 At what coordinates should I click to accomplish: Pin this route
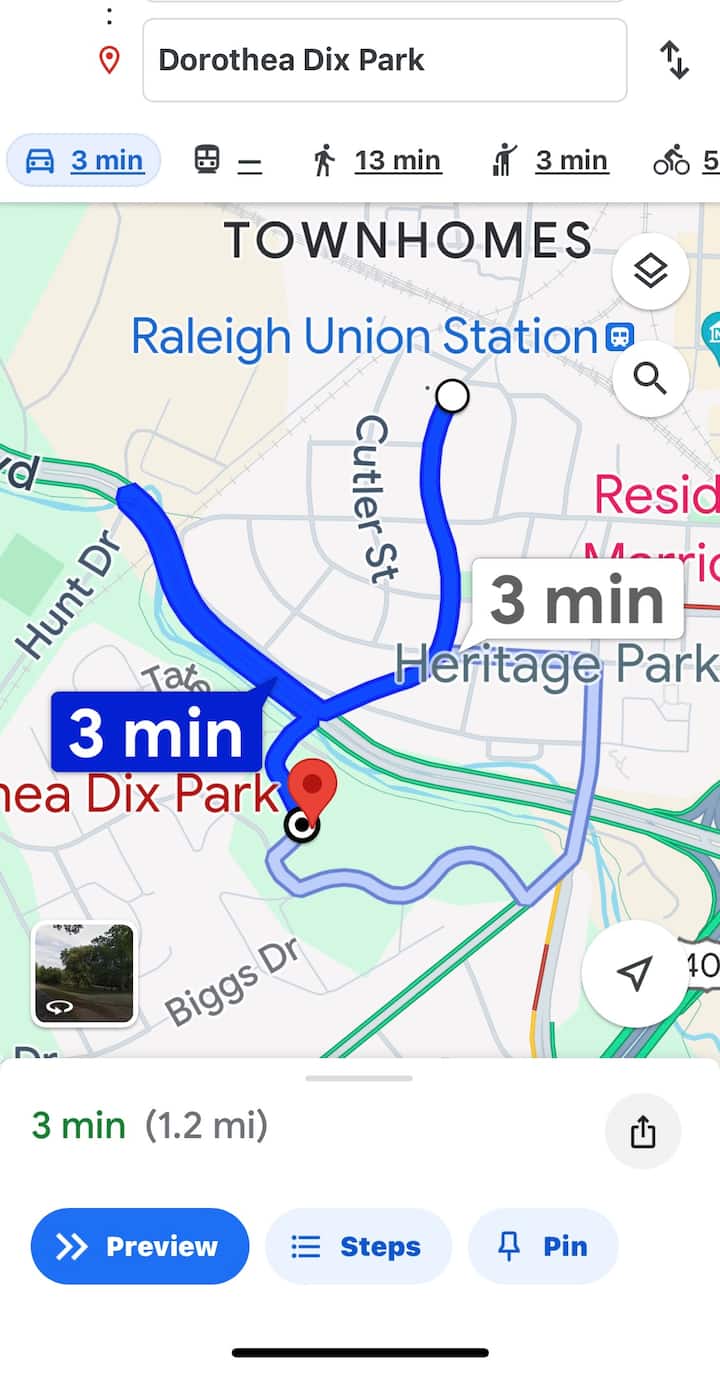542,1246
